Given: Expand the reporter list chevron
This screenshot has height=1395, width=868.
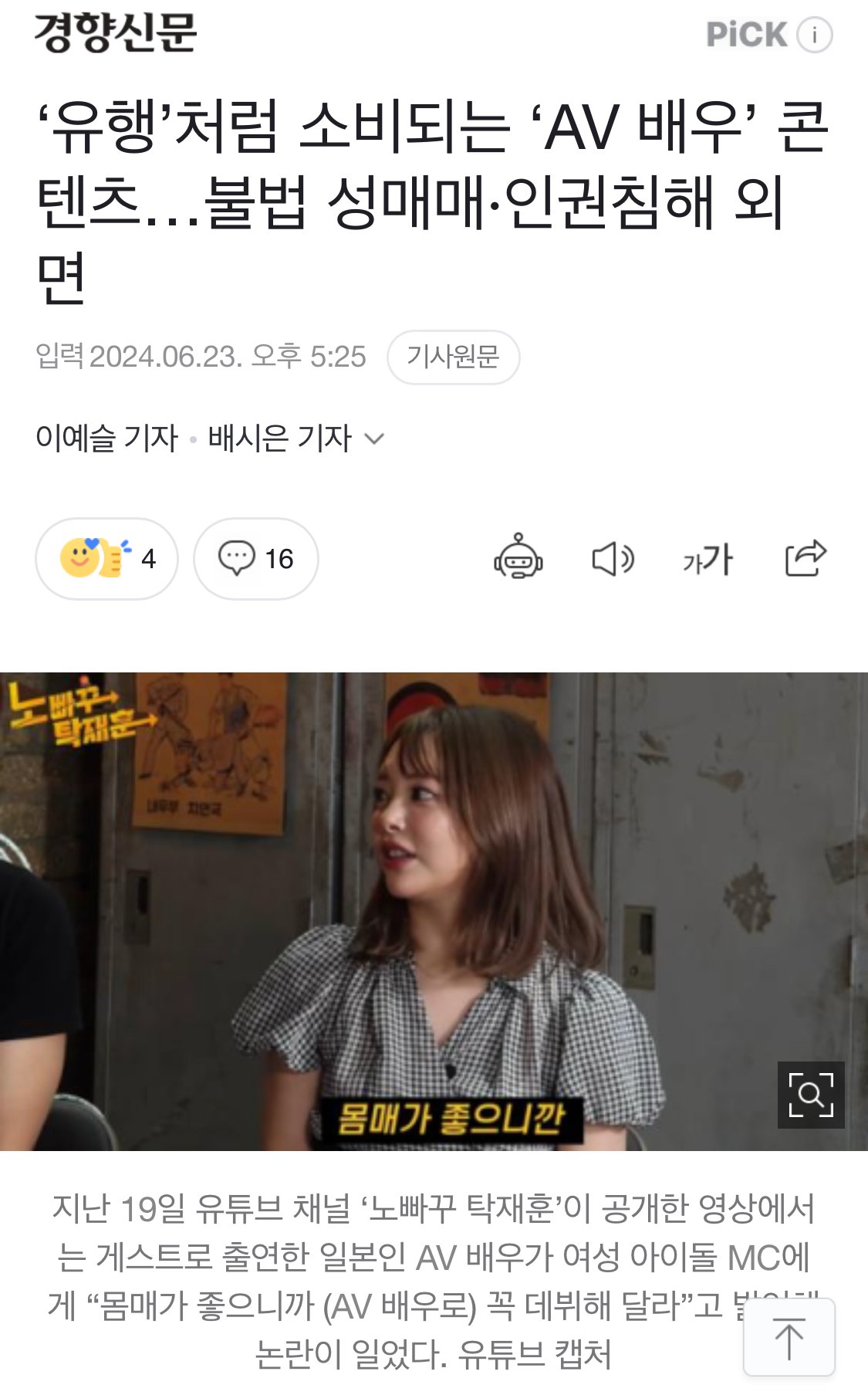Looking at the screenshot, I should click(374, 439).
